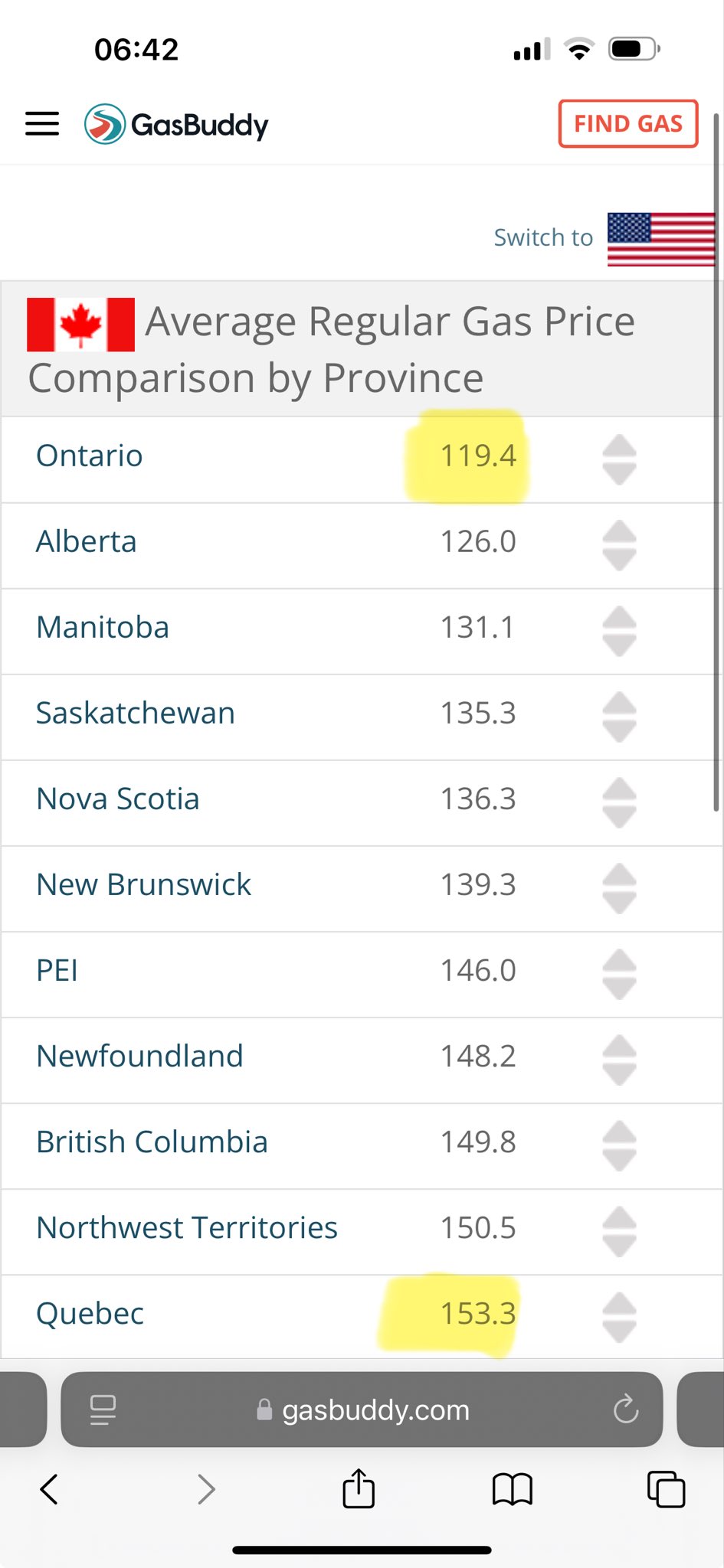Open the Safari tabs overview
Screen dimensions: 724x1568
point(666,1489)
